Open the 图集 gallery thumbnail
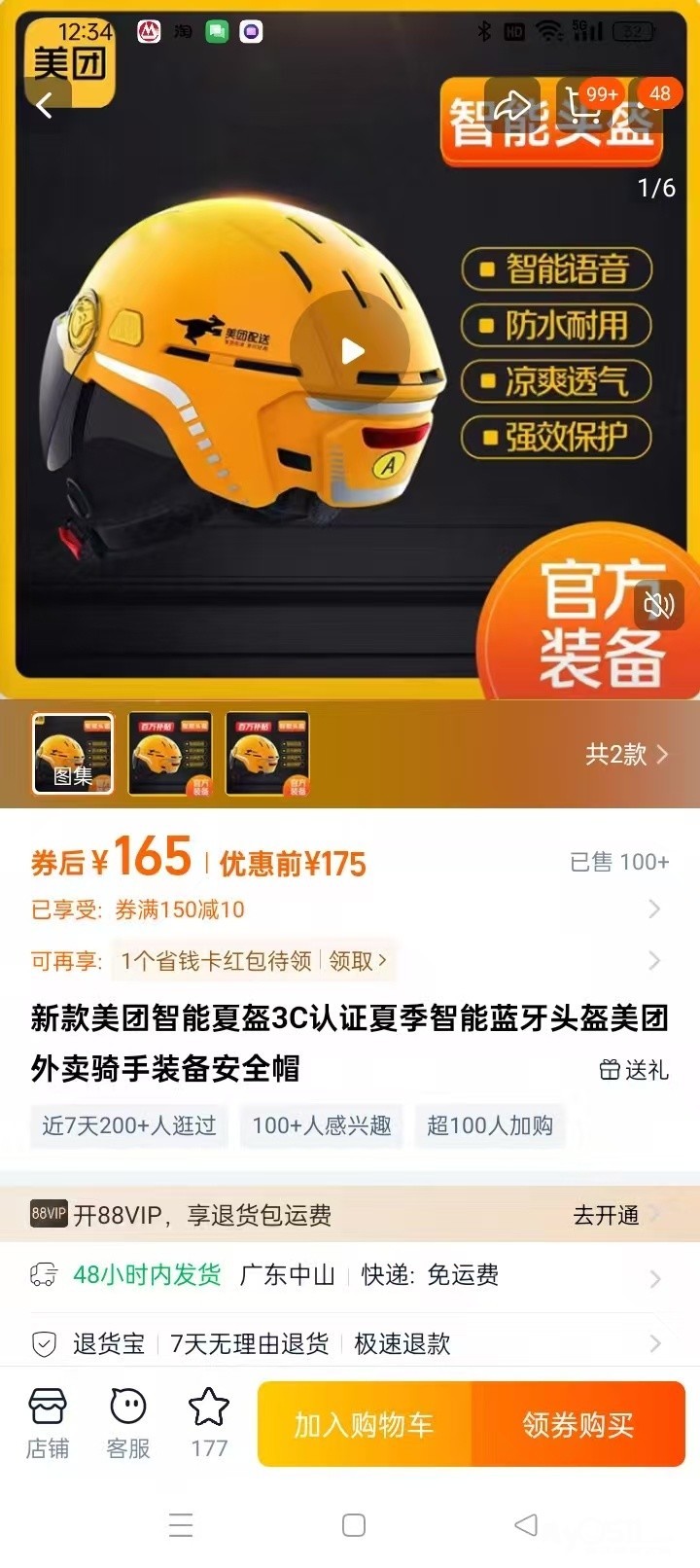Viewport: 700px width, 1568px height. coord(73,754)
